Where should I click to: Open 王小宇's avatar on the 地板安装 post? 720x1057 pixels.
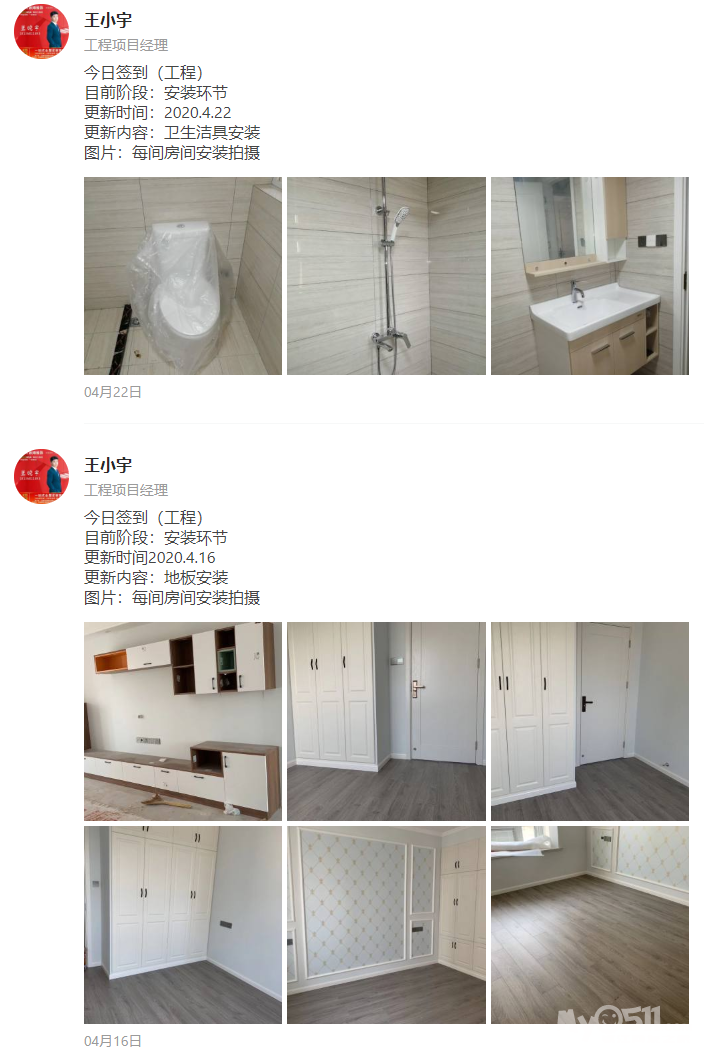(x=42, y=477)
